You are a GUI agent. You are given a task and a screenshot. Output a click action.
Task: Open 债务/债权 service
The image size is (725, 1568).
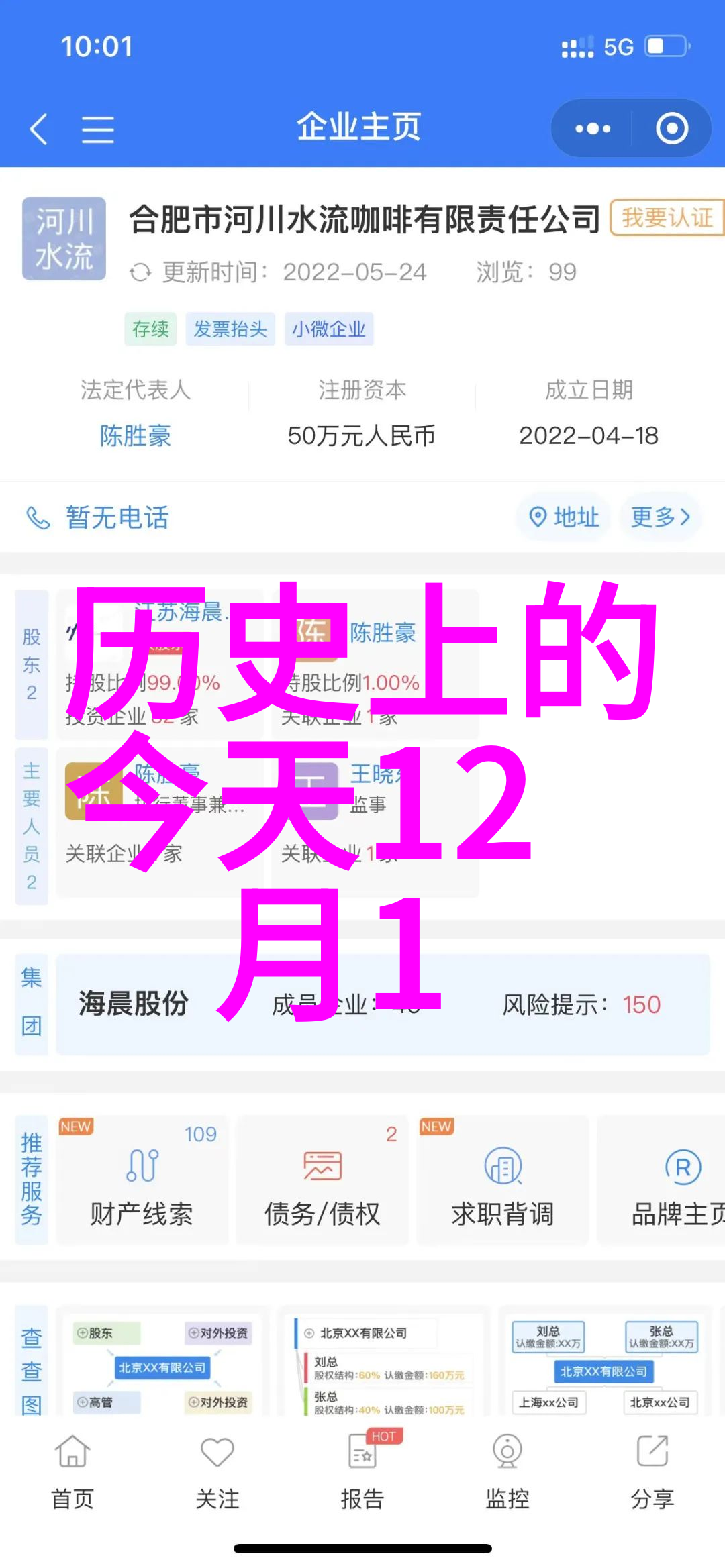click(322, 1181)
